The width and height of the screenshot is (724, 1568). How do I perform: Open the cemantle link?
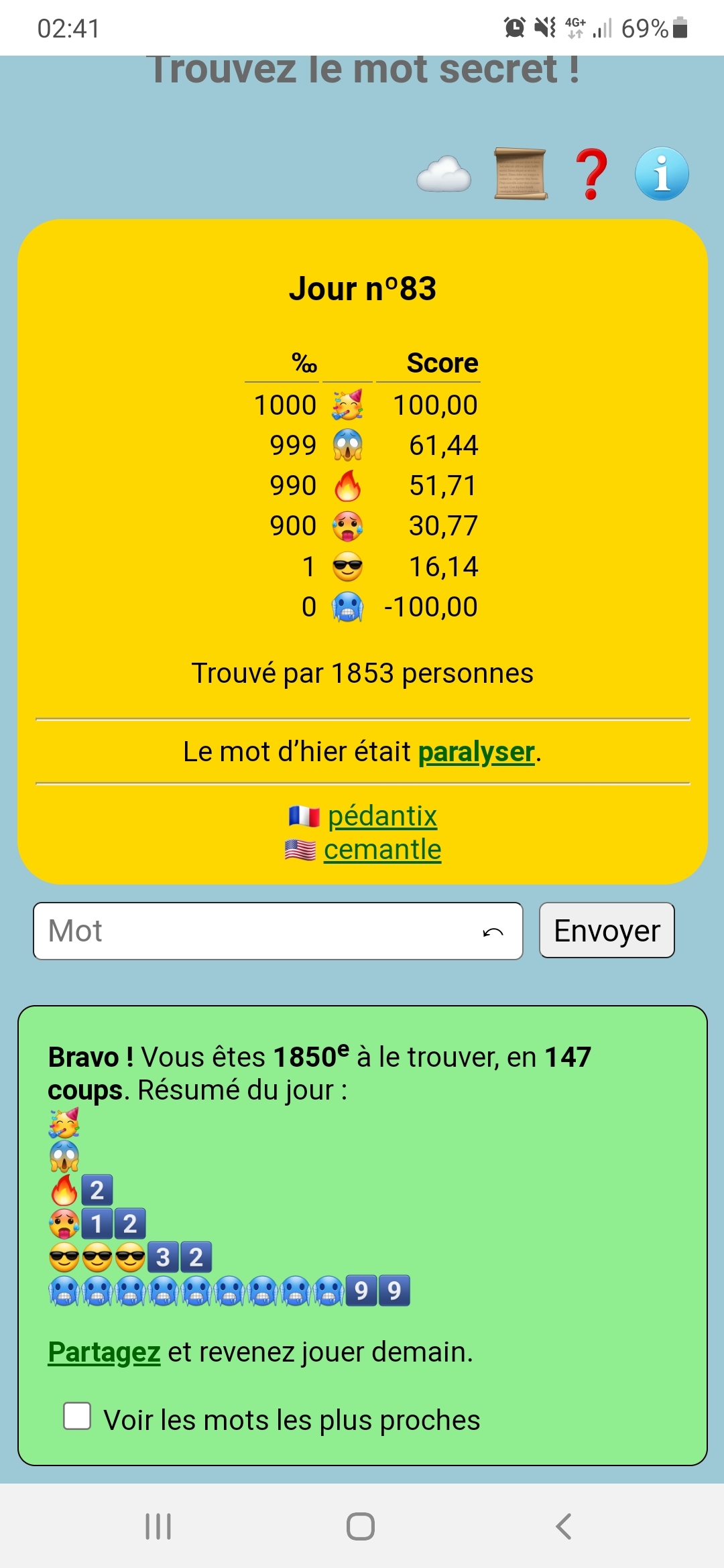(x=382, y=850)
